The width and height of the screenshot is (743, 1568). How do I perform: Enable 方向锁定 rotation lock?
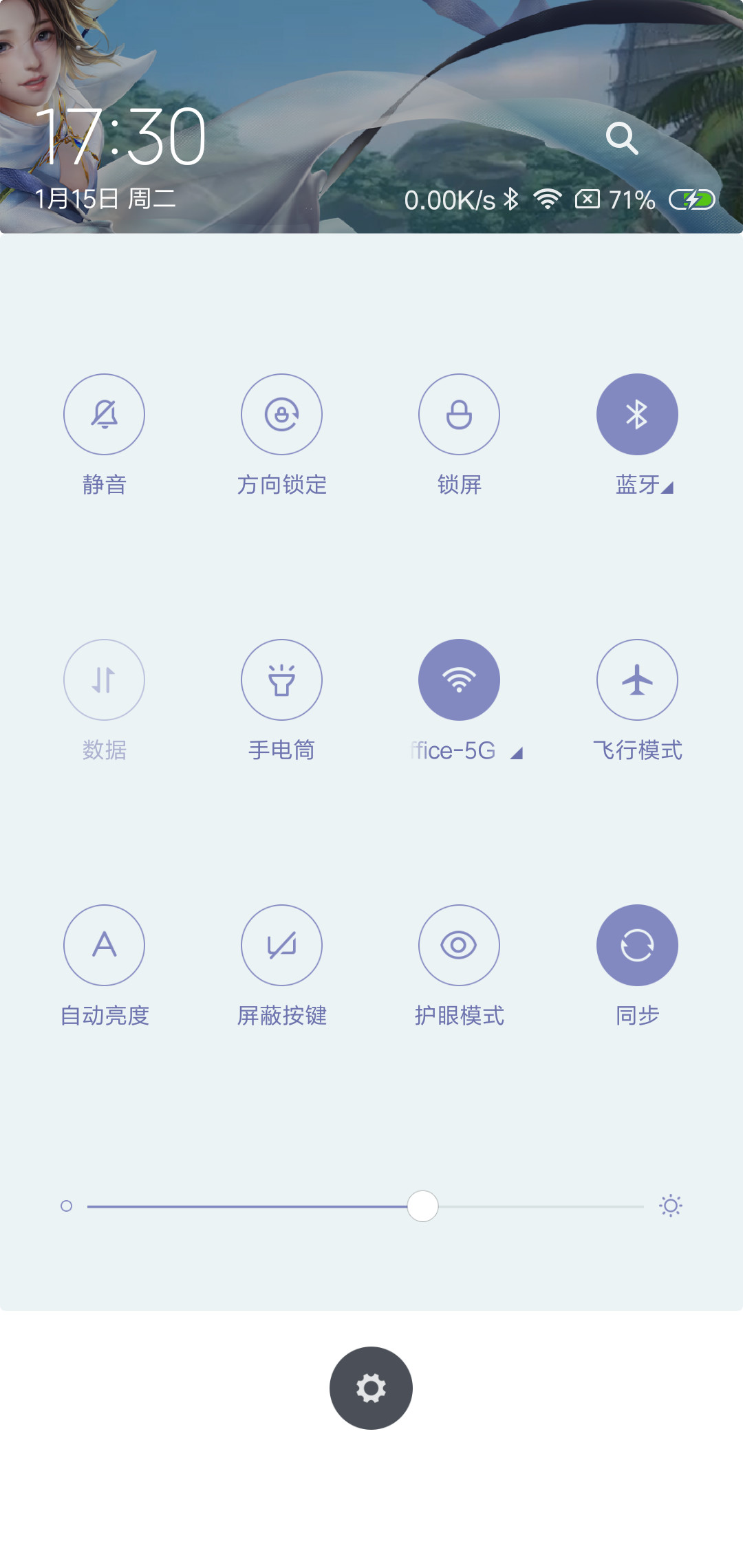click(x=281, y=414)
